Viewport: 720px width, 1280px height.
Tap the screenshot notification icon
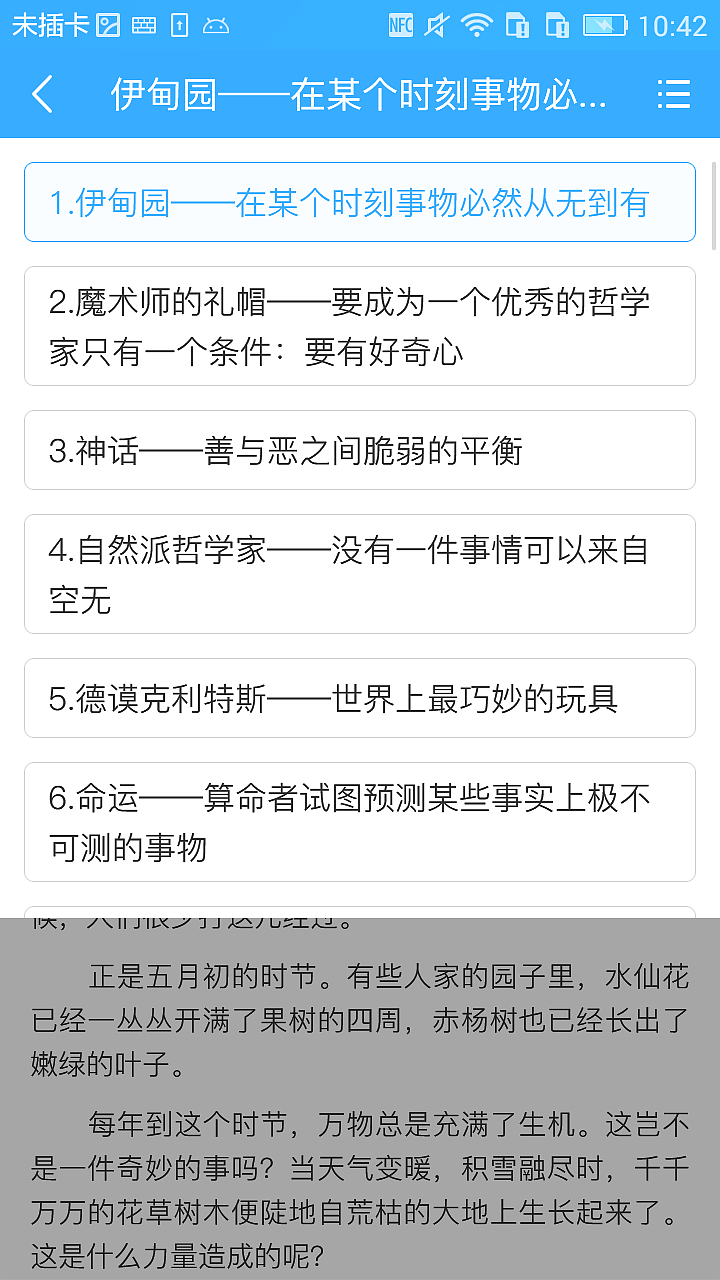point(107,27)
